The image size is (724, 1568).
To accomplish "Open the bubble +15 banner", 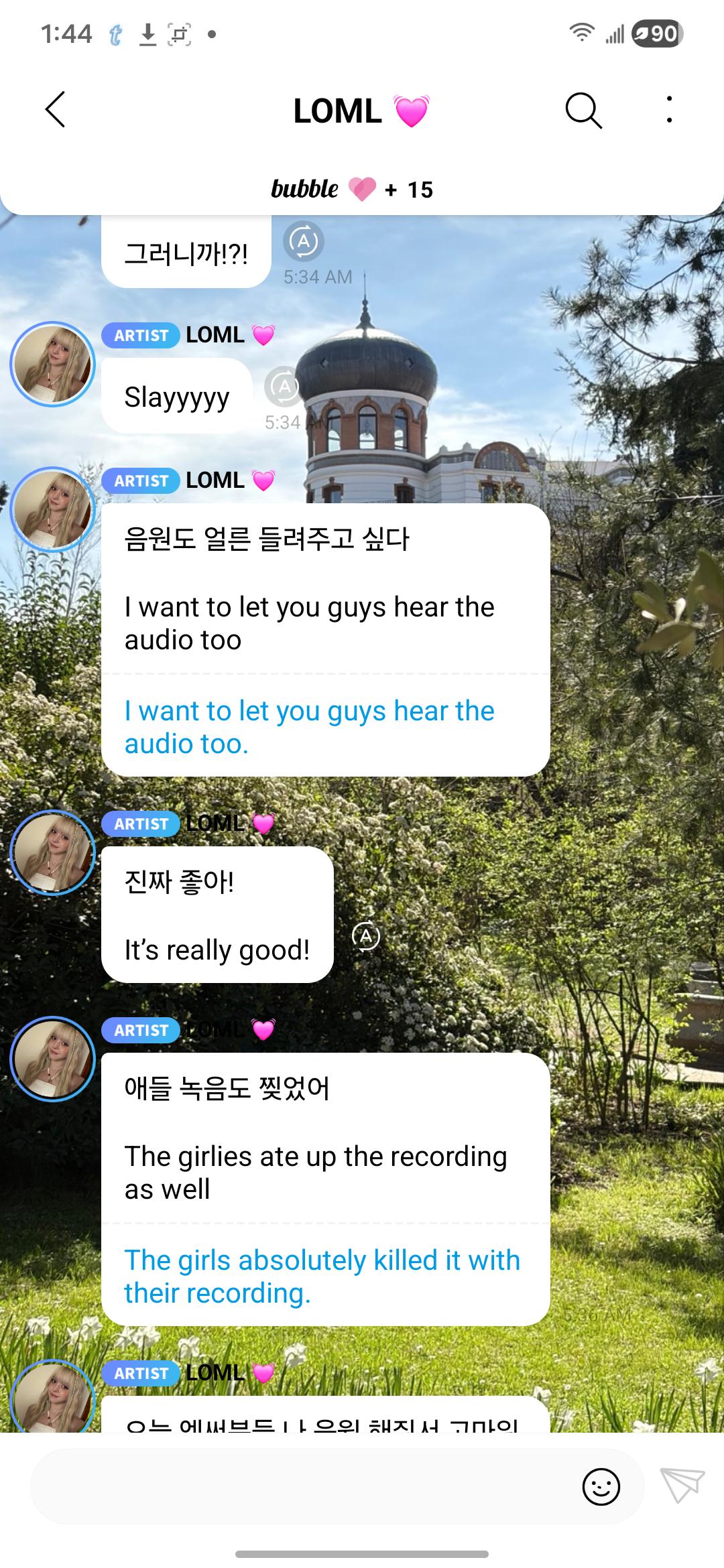I will (x=353, y=190).
